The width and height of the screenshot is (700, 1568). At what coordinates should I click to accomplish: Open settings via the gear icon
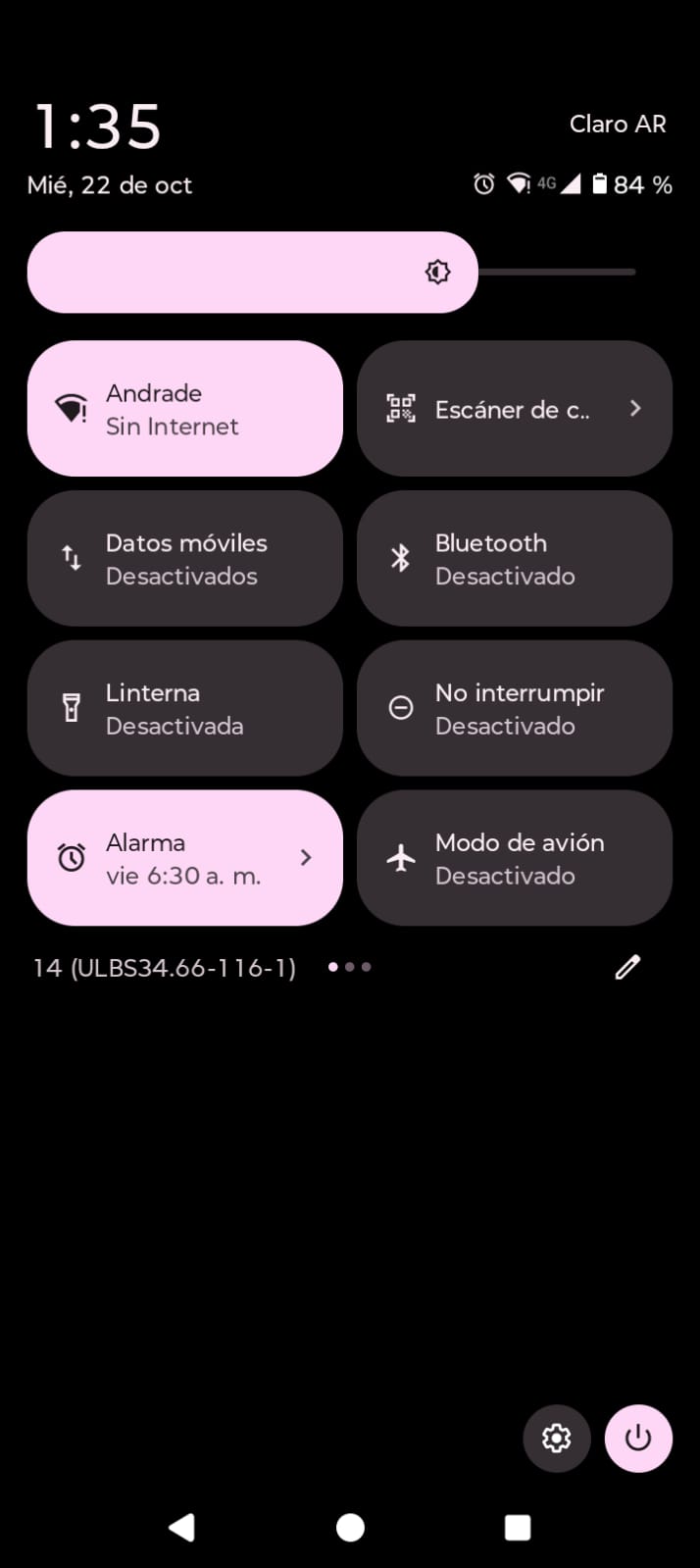[557, 1439]
